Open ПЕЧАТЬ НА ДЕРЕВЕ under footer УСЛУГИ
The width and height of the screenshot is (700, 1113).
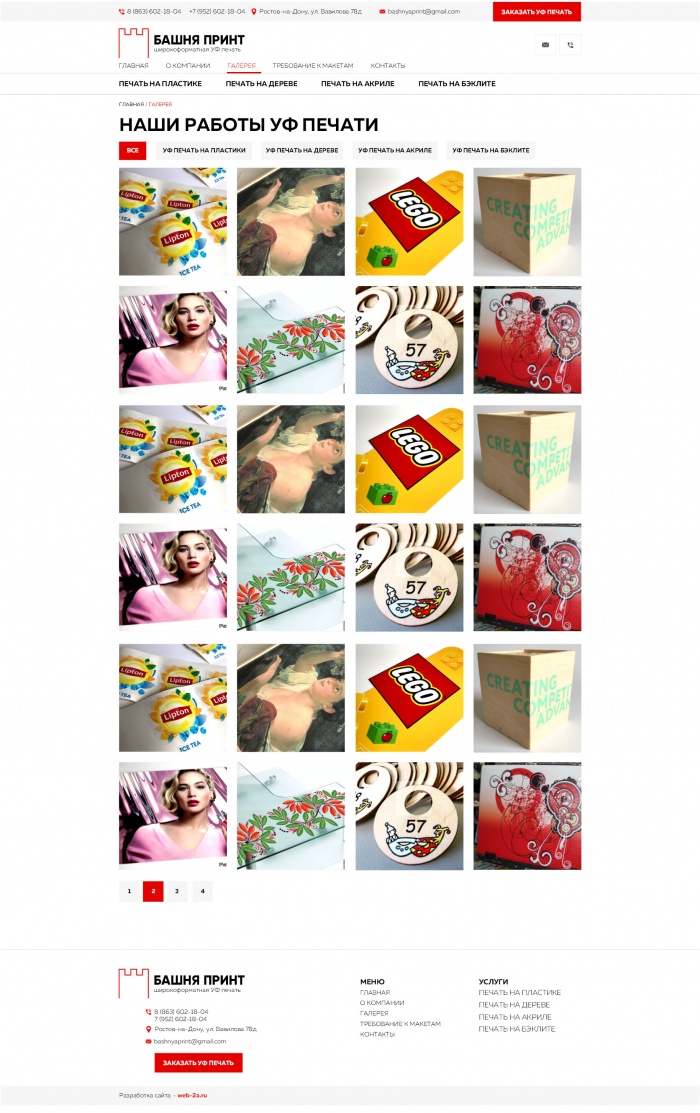(x=514, y=1004)
